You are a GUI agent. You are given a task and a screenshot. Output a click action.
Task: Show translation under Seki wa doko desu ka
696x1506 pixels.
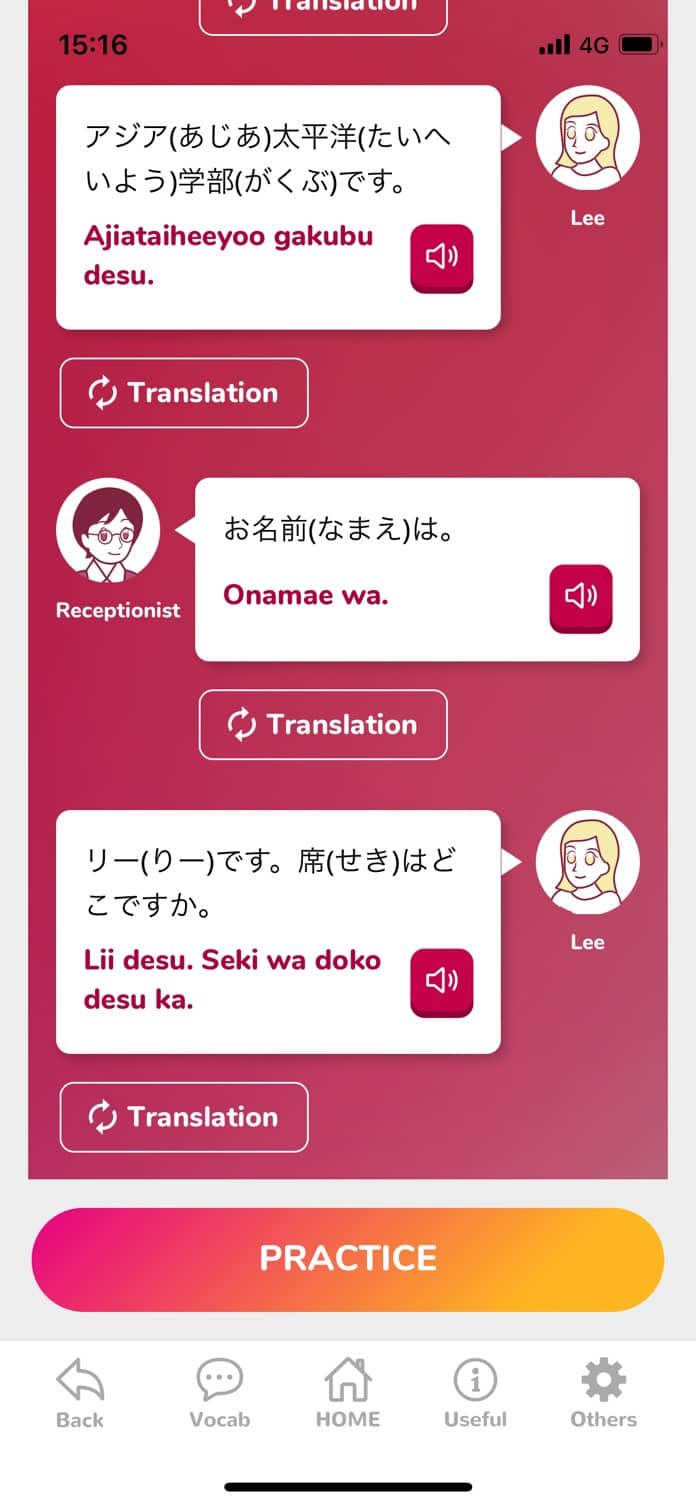pyautogui.click(x=184, y=1117)
